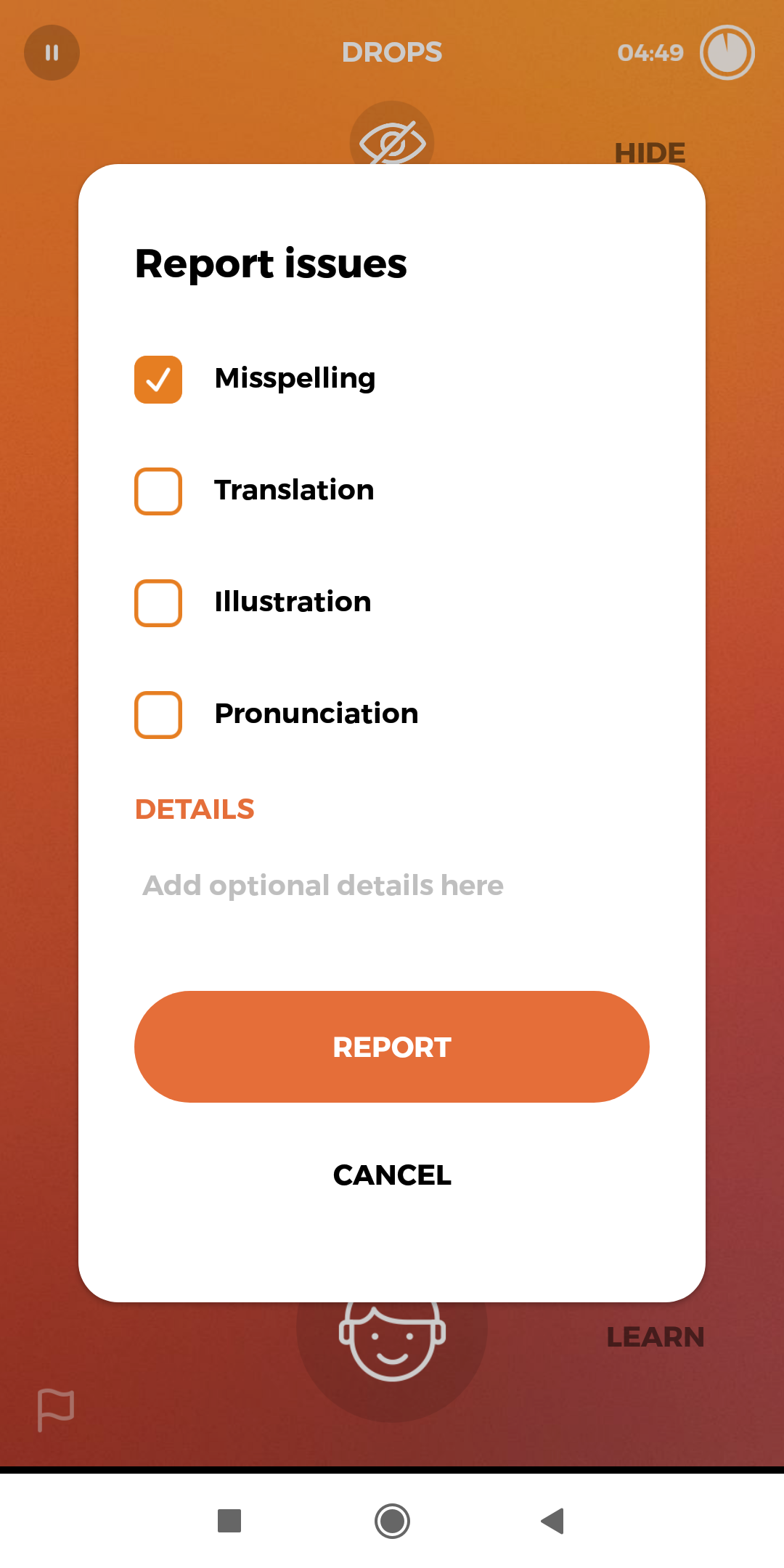Uncheck the Misspelling checkbox
The image size is (784, 1568).
158,380
